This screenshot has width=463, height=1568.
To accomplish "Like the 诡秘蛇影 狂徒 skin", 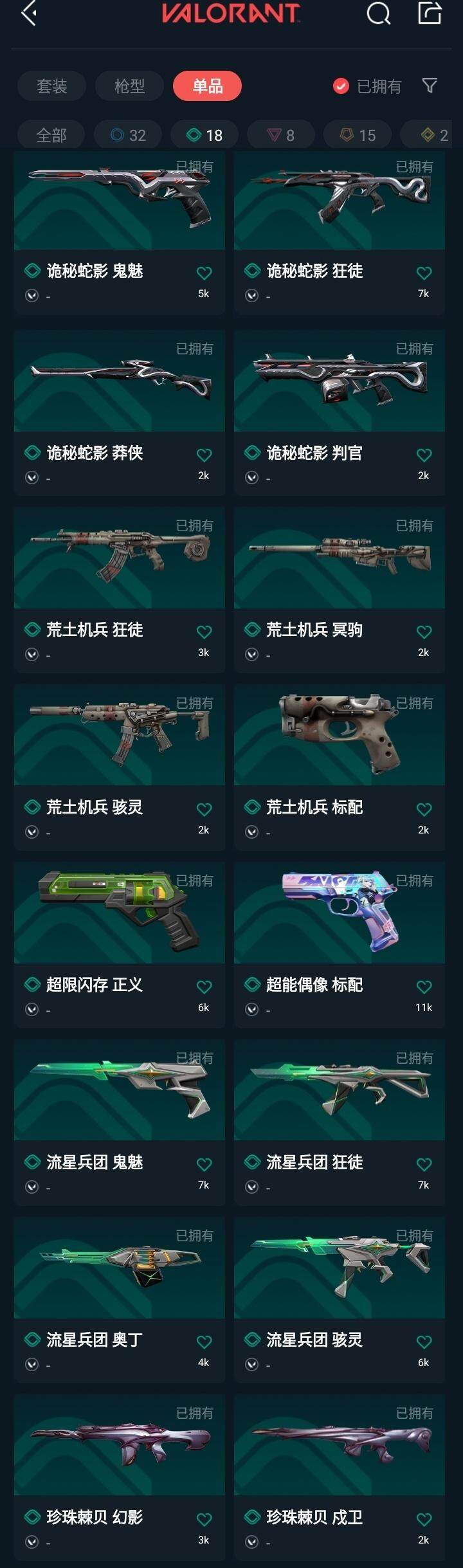I will click(x=424, y=273).
